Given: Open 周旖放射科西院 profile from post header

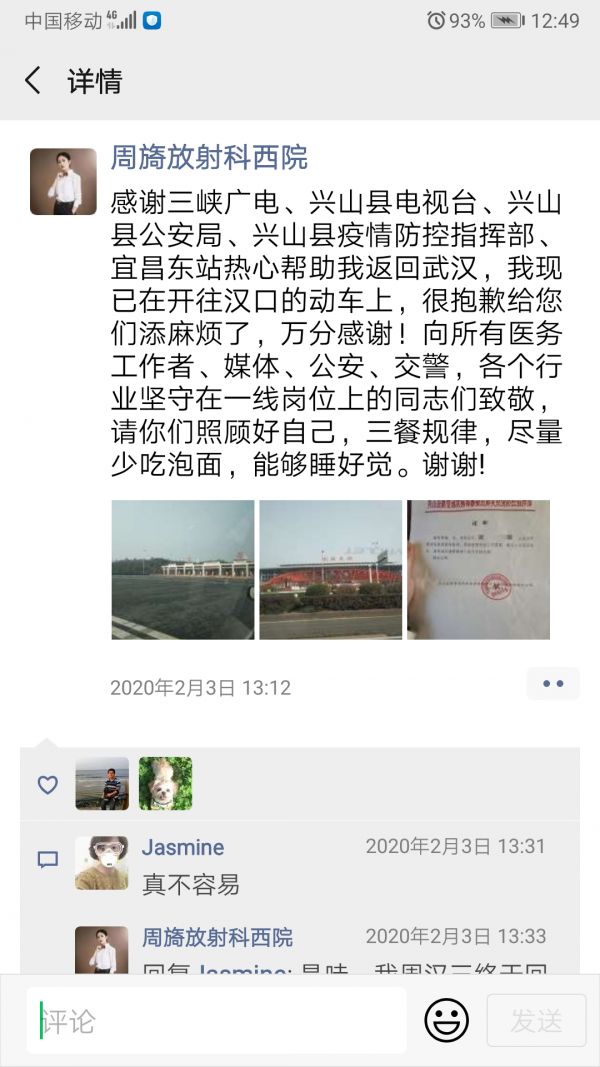Looking at the screenshot, I should tap(209, 158).
